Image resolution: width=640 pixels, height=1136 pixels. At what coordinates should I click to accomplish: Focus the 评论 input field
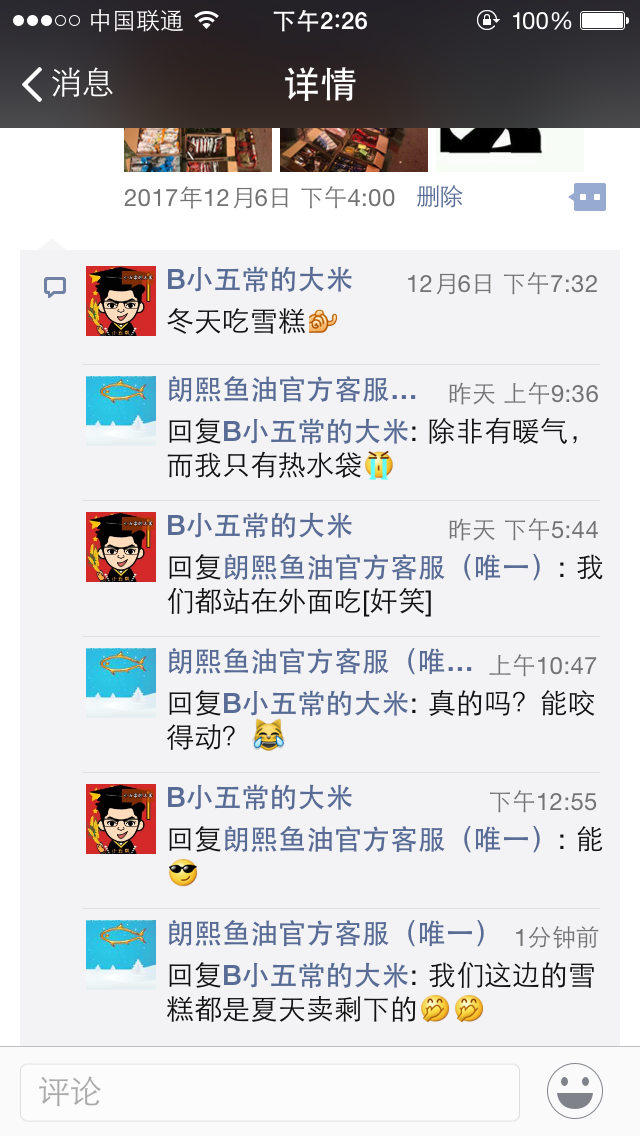pyautogui.click(x=270, y=1091)
